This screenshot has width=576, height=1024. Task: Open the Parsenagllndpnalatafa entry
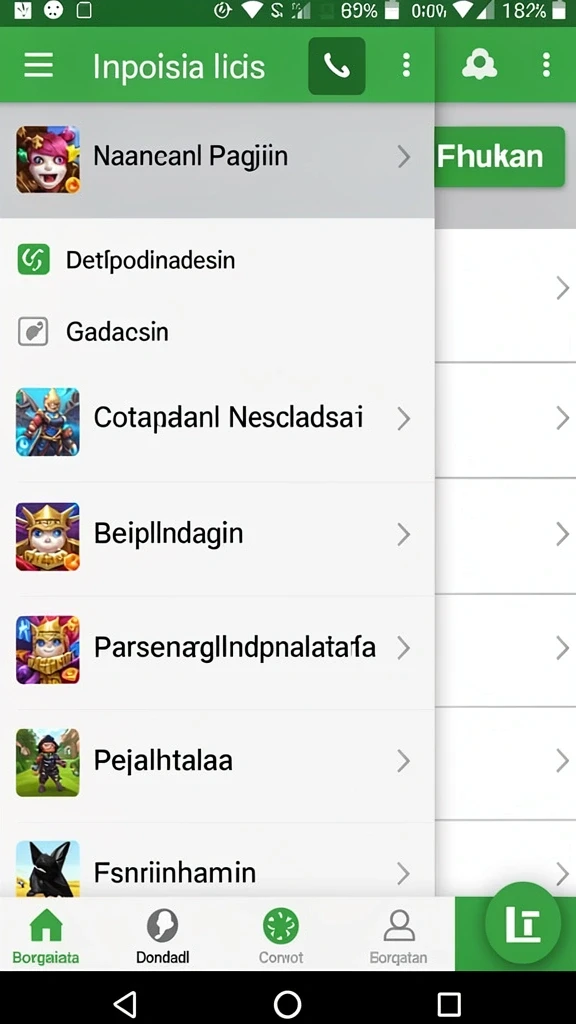pyautogui.click(x=217, y=650)
